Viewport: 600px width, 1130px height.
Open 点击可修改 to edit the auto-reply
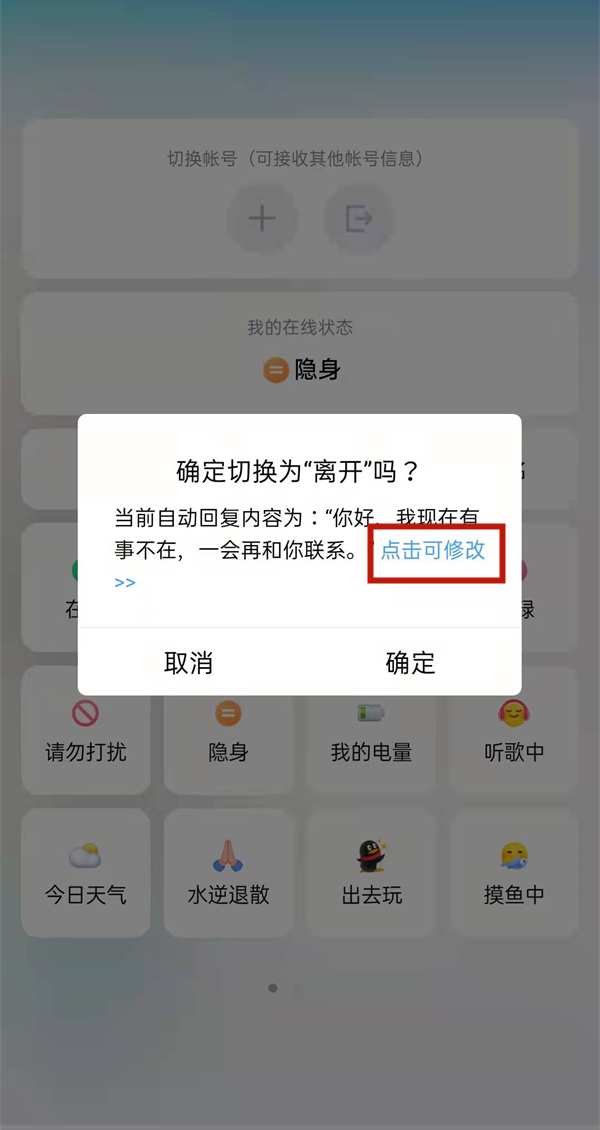[433, 551]
